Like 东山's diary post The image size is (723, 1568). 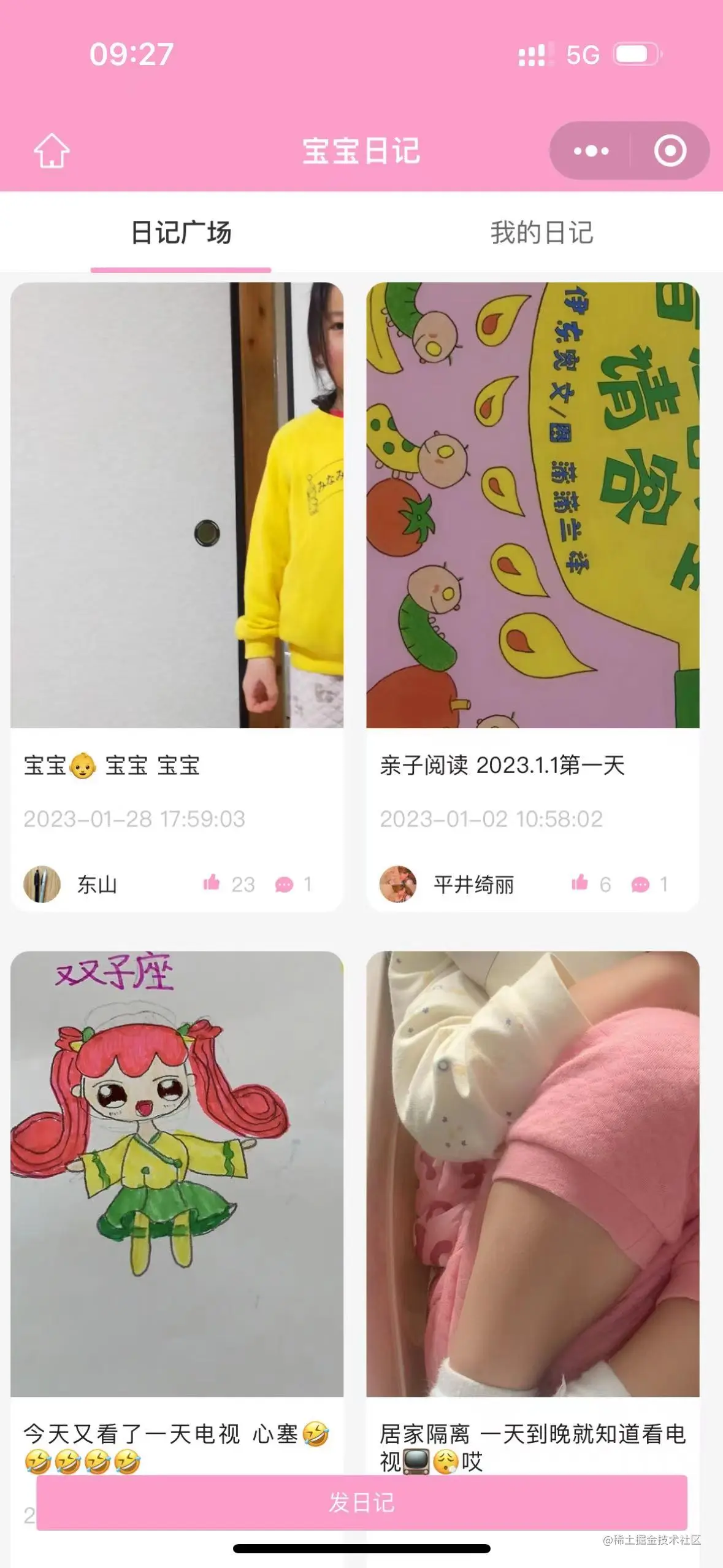point(212,883)
